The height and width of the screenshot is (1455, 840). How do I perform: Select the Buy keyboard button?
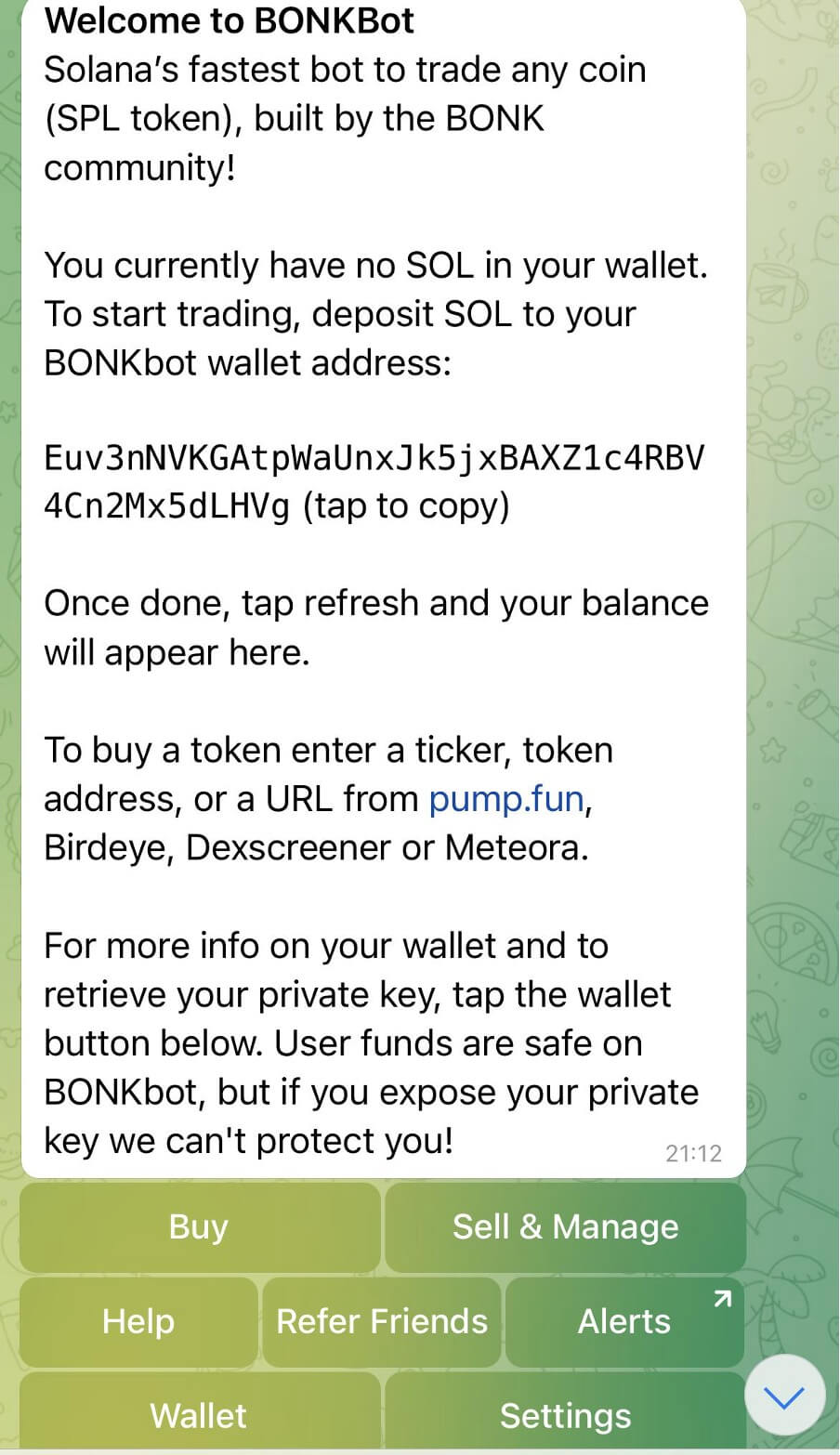click(198, 1227)
